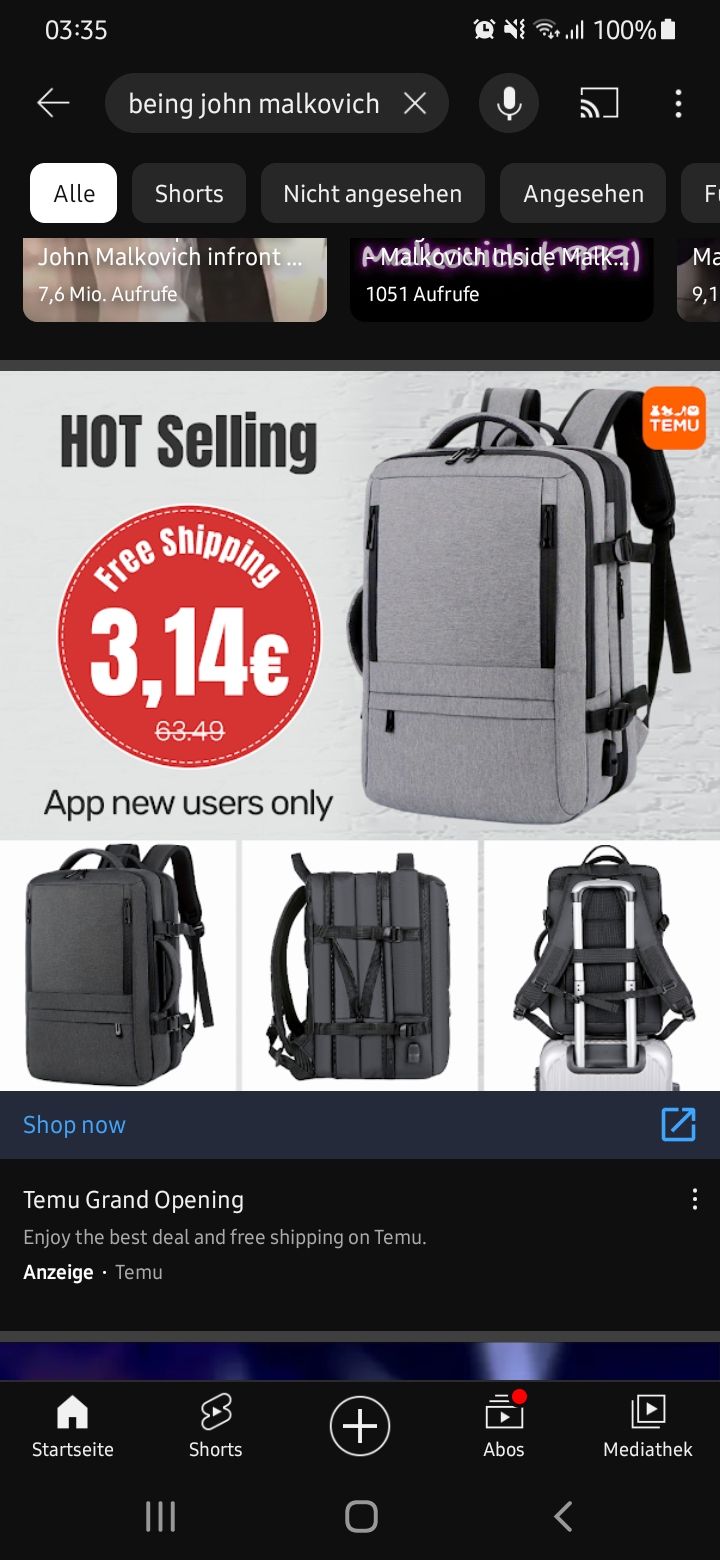Viewport: 720px width, 1560px height.
Task: Clear the search query with the X
Action: 415,103
